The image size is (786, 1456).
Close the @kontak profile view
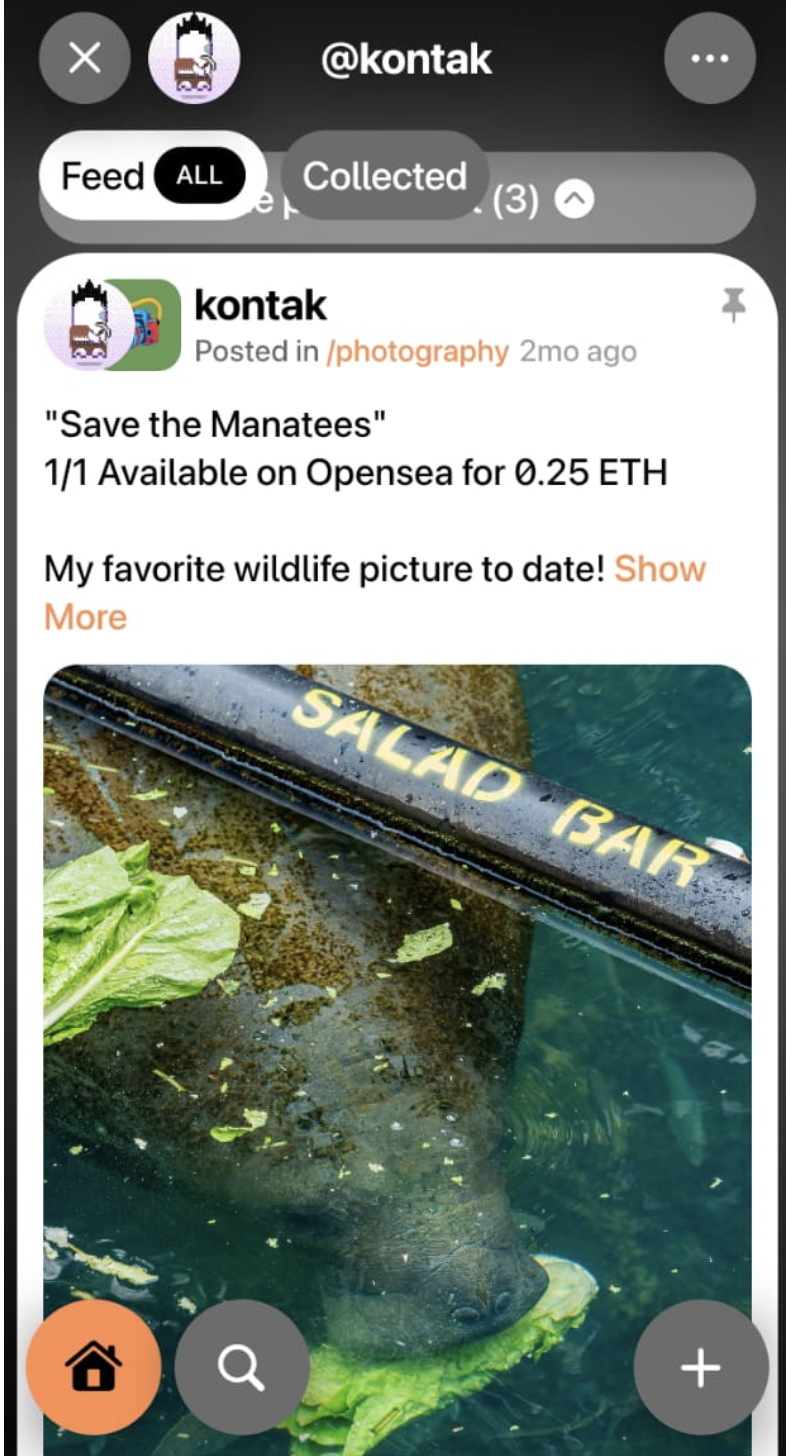click(x=84, y=59)
